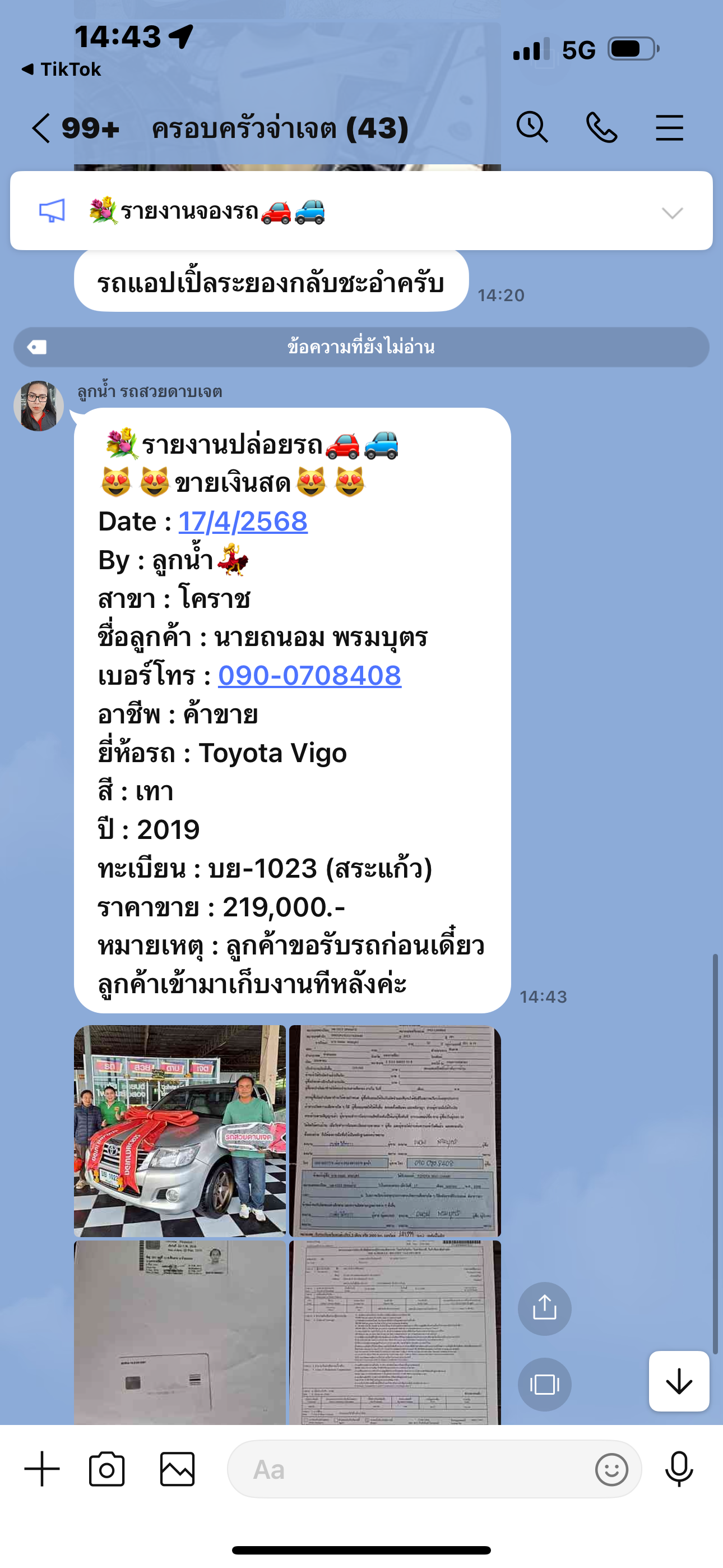The width and height of the screenshot is (723, 1568).
Task: View photos in slideshow mode
Action: (x=545, y=1384)
